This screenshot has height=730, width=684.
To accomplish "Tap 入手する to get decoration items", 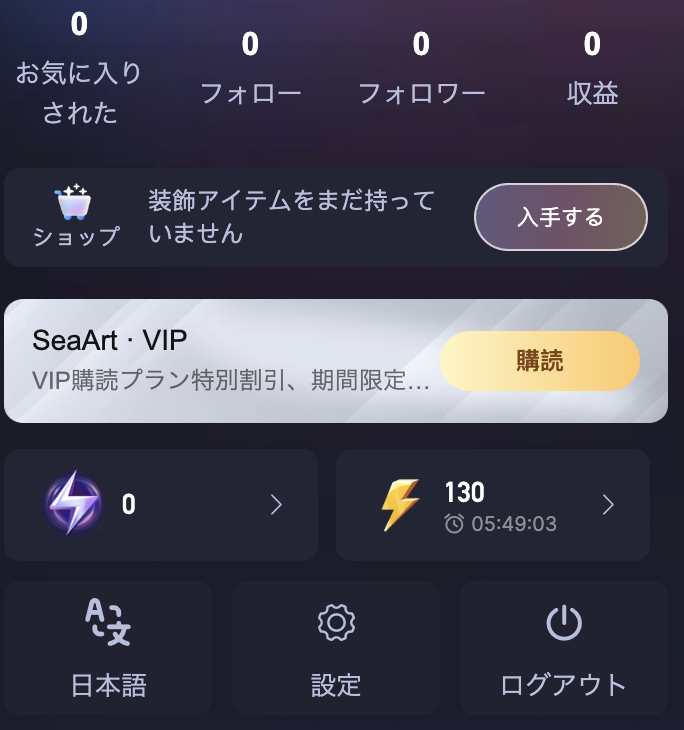I will click(560, 217).
